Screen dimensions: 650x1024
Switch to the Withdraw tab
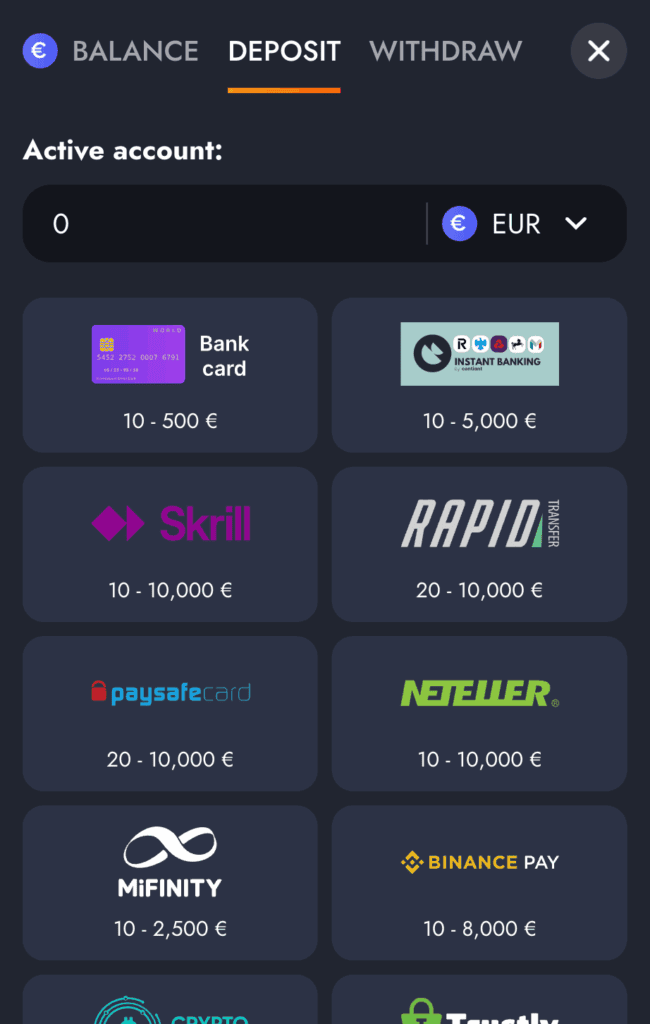click(x=445, y=51)
